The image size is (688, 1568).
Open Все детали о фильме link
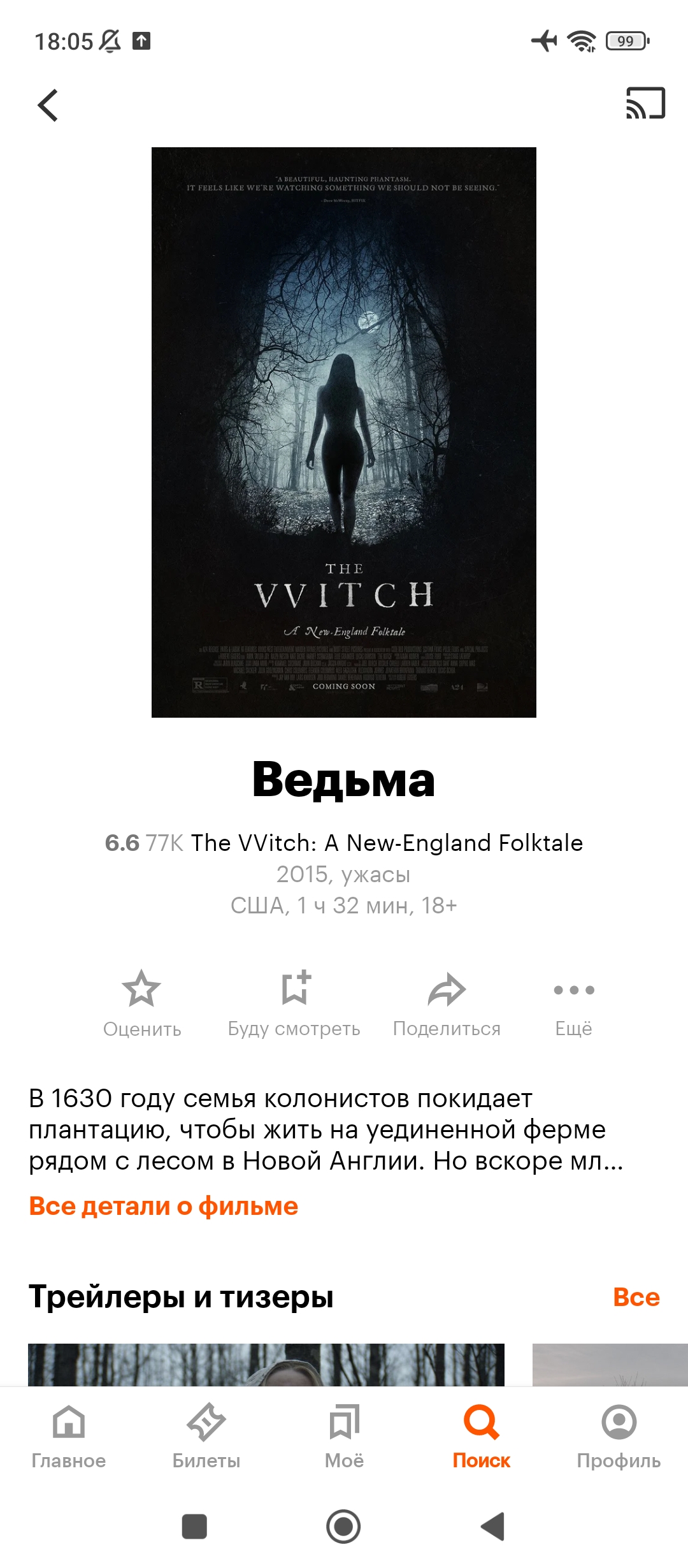(164, 1206)
